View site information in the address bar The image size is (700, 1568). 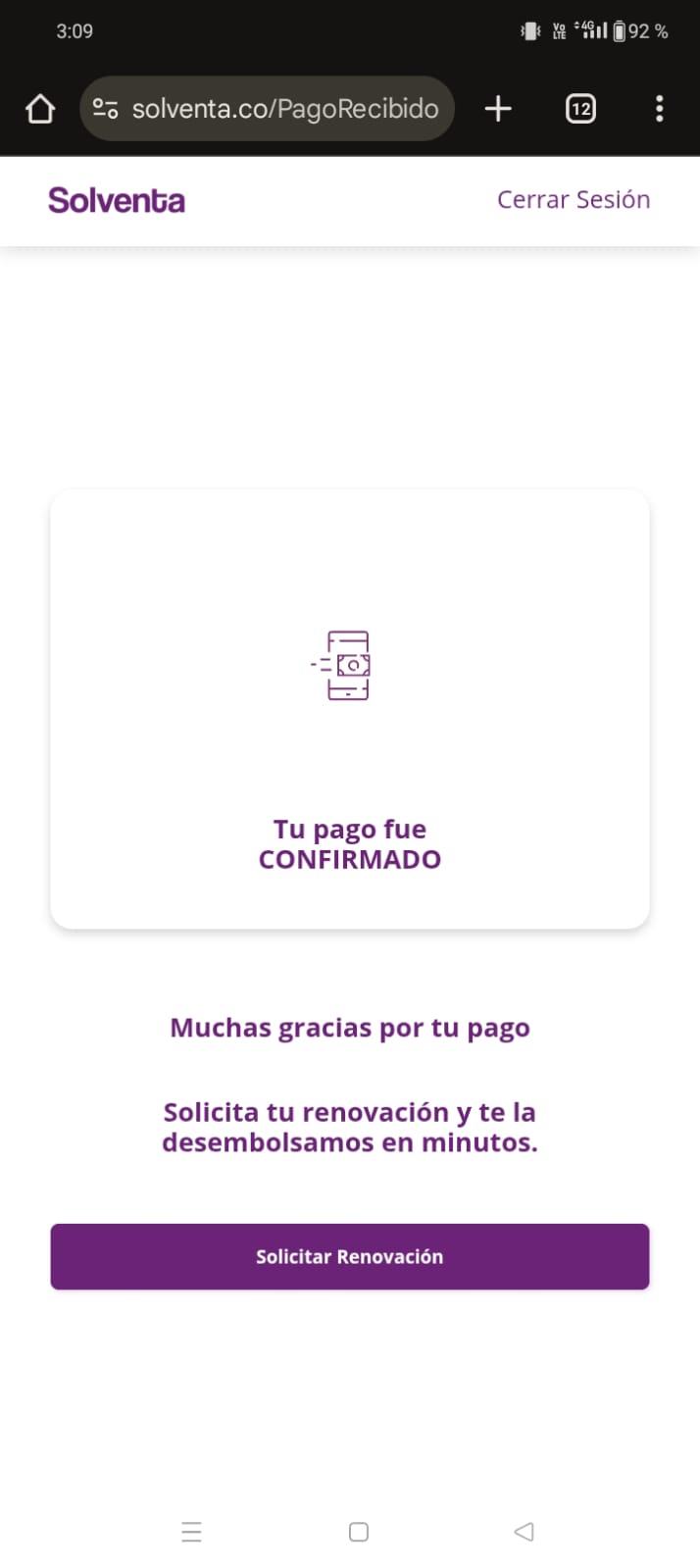pyautogui.click(x=106, y=109)
